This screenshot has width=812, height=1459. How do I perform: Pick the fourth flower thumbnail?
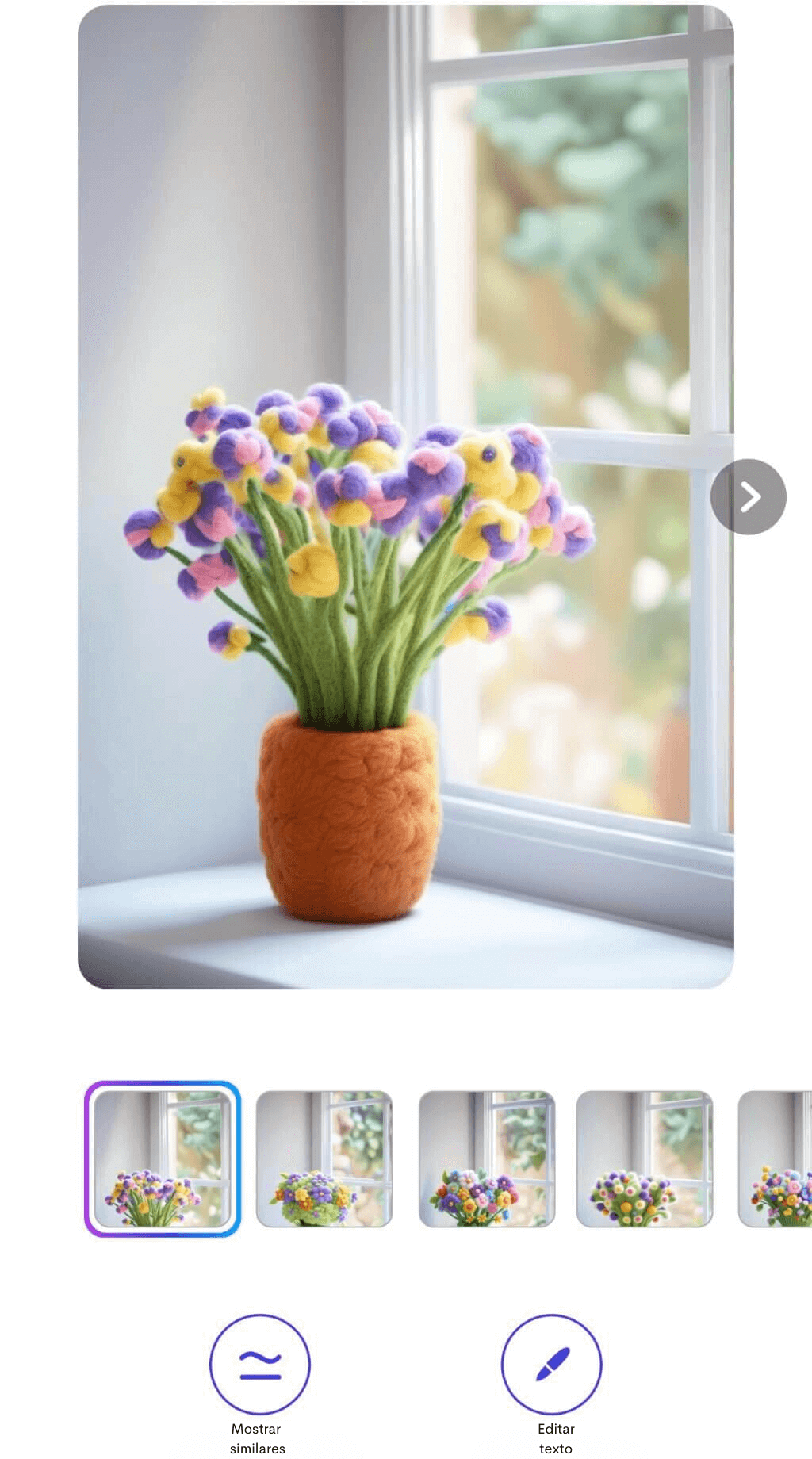pos(644,1158)
